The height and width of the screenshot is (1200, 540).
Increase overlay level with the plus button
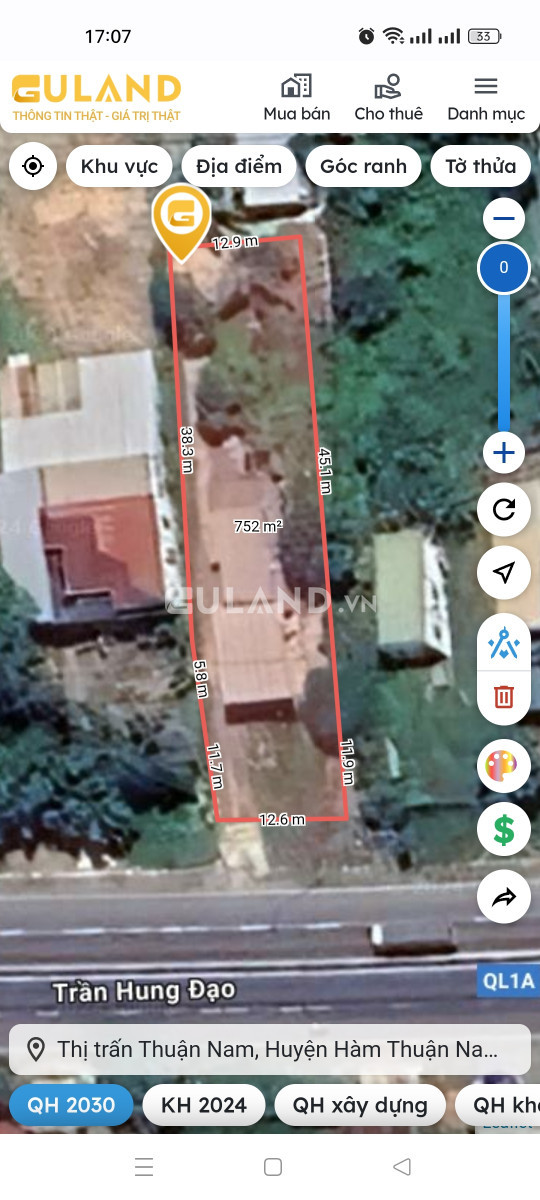pos(504,453)
